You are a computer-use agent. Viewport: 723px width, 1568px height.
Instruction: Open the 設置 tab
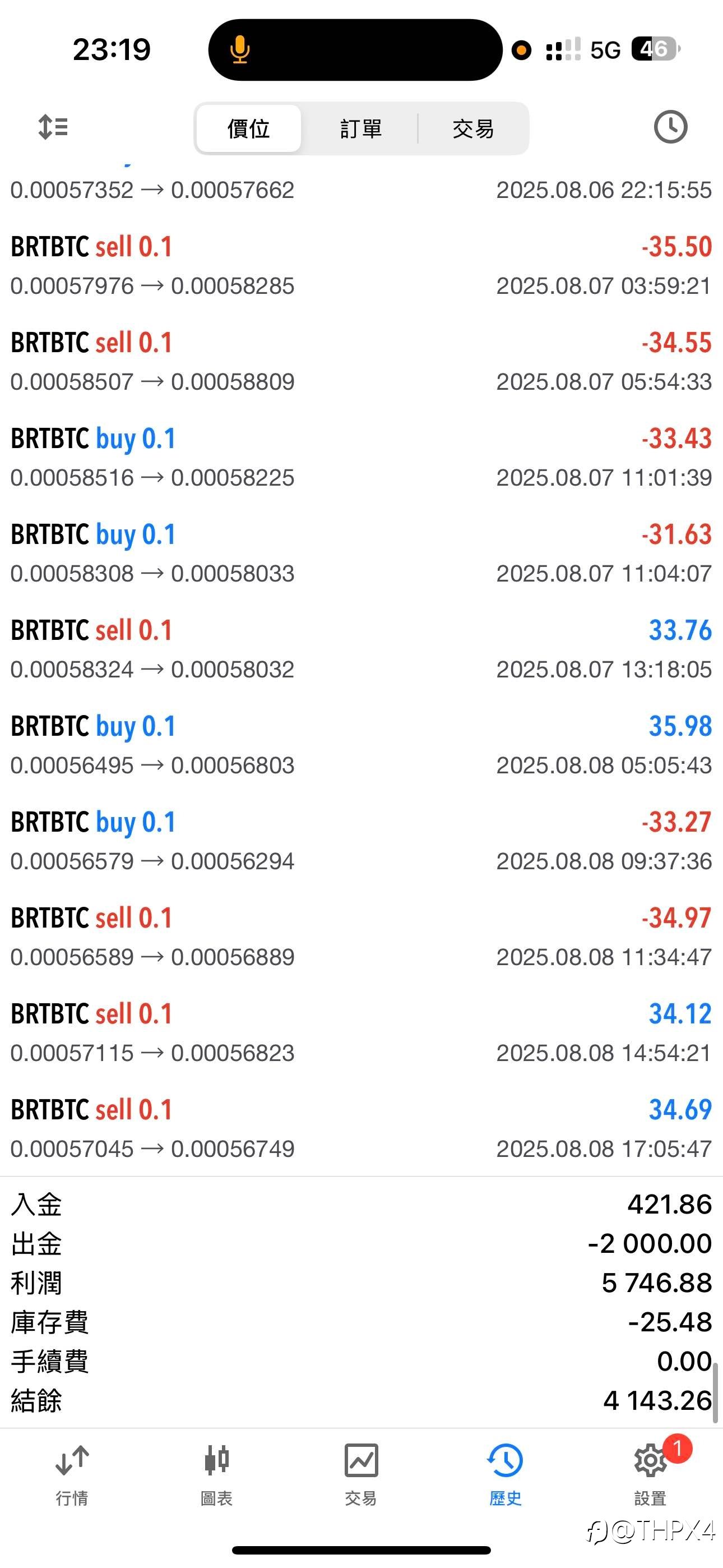pos(650,1474)
